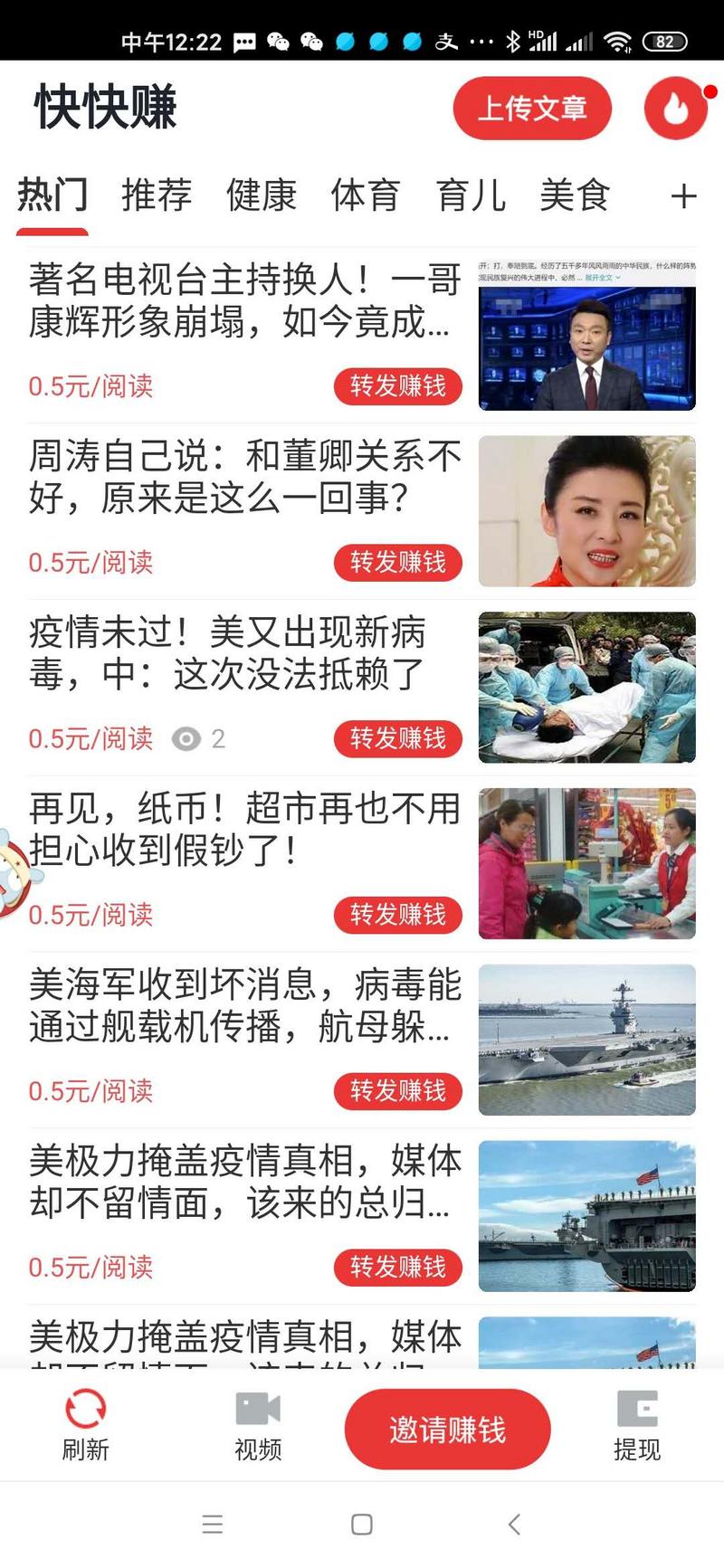This screenshot has width=724, height=1568.
Task: Open the red flame icon
Action: pyautogui.click(x=675, y=109)
